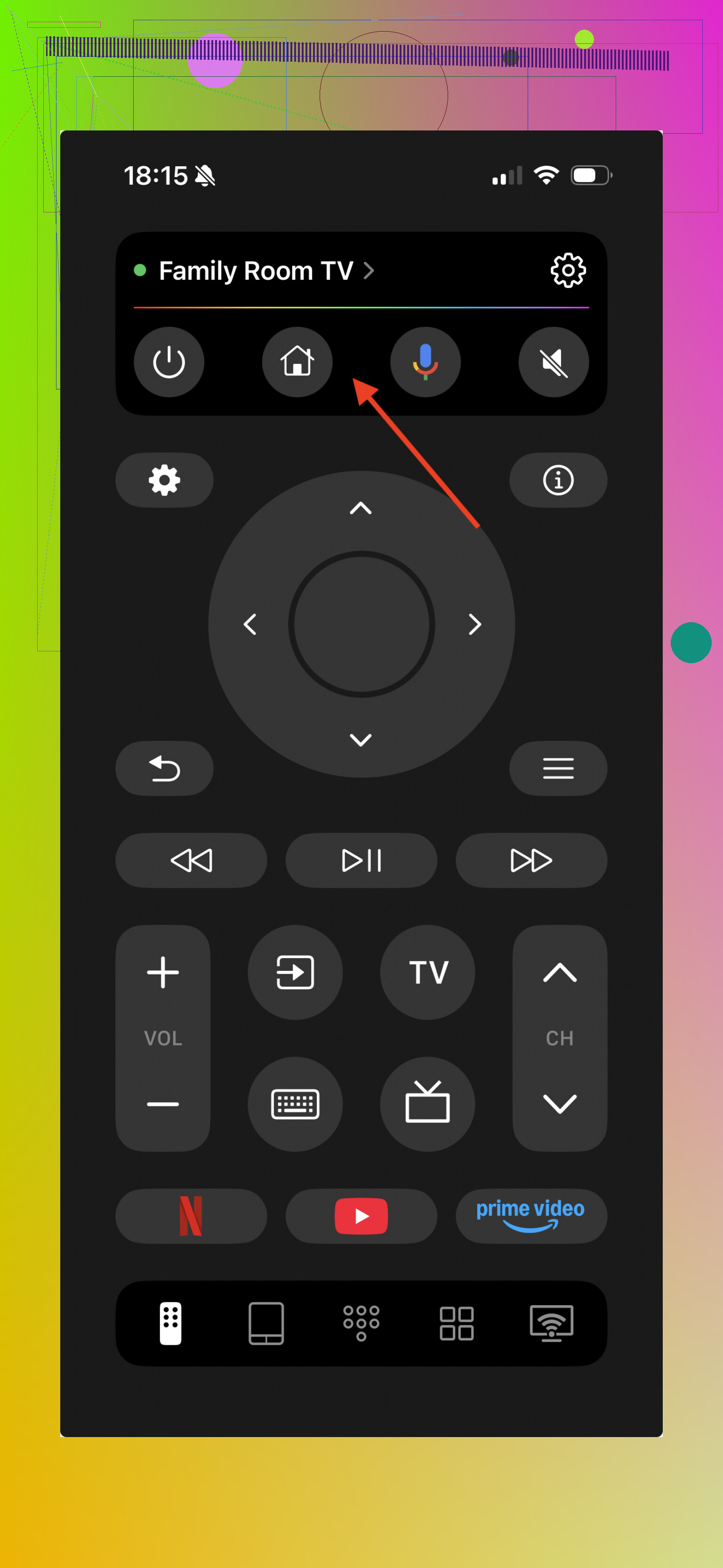
Task: Toggle play/pause
Action: pyautogui.click(x=361, y=860)
